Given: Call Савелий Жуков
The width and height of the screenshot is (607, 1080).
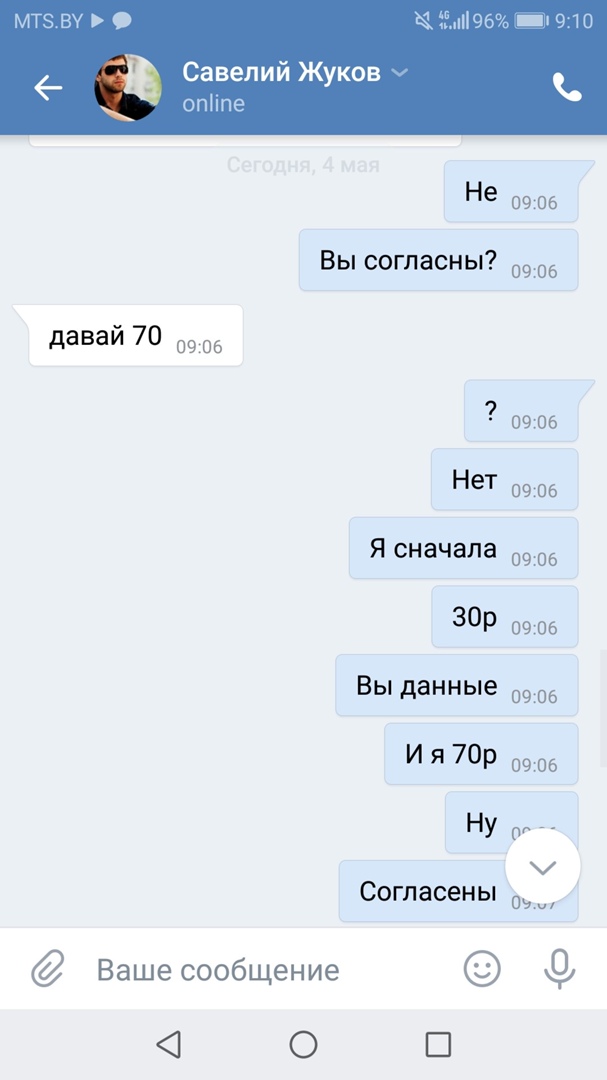Looking at the screenshot, I should (566, 88).
